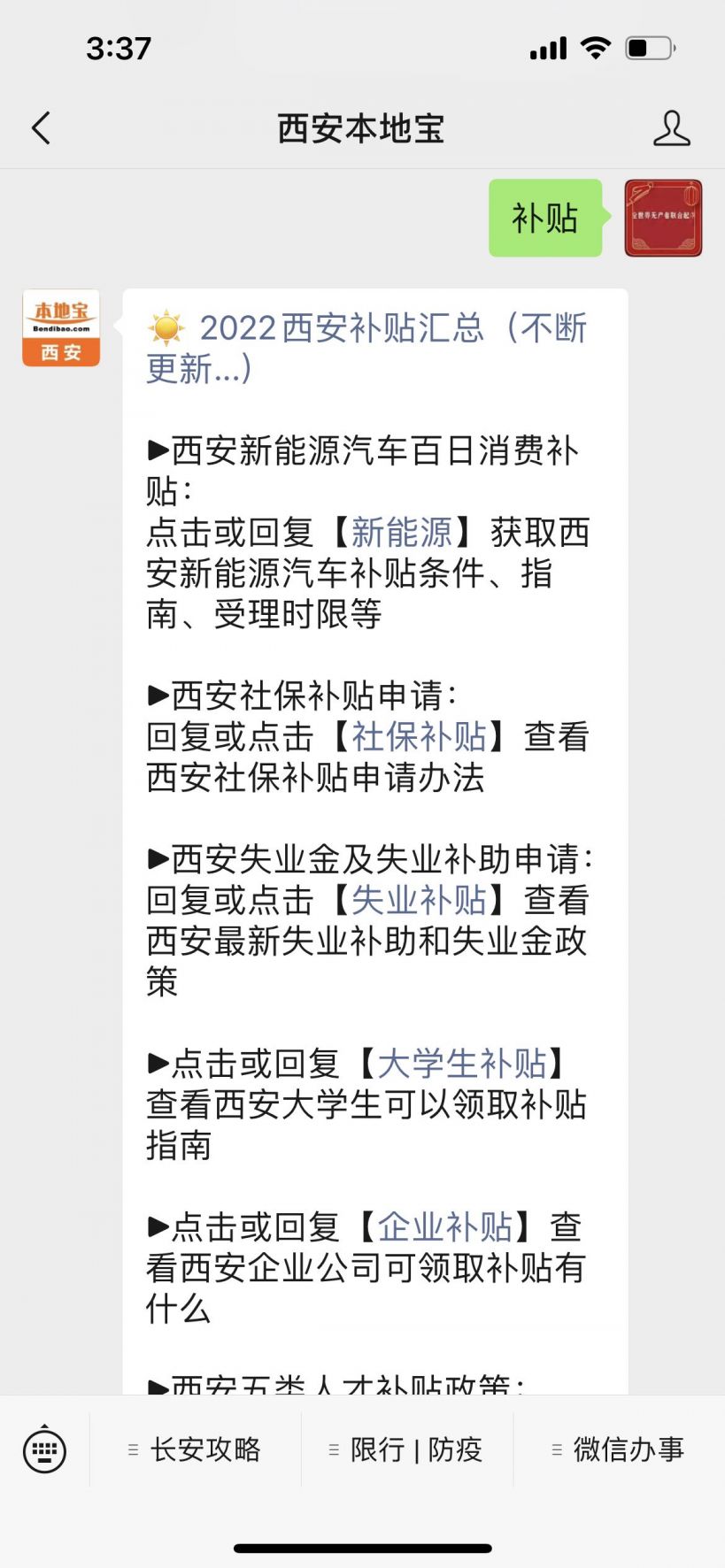Open the account profile icon
The image size is (725, 1568).
pyautogui.click(x=671, y=128)
